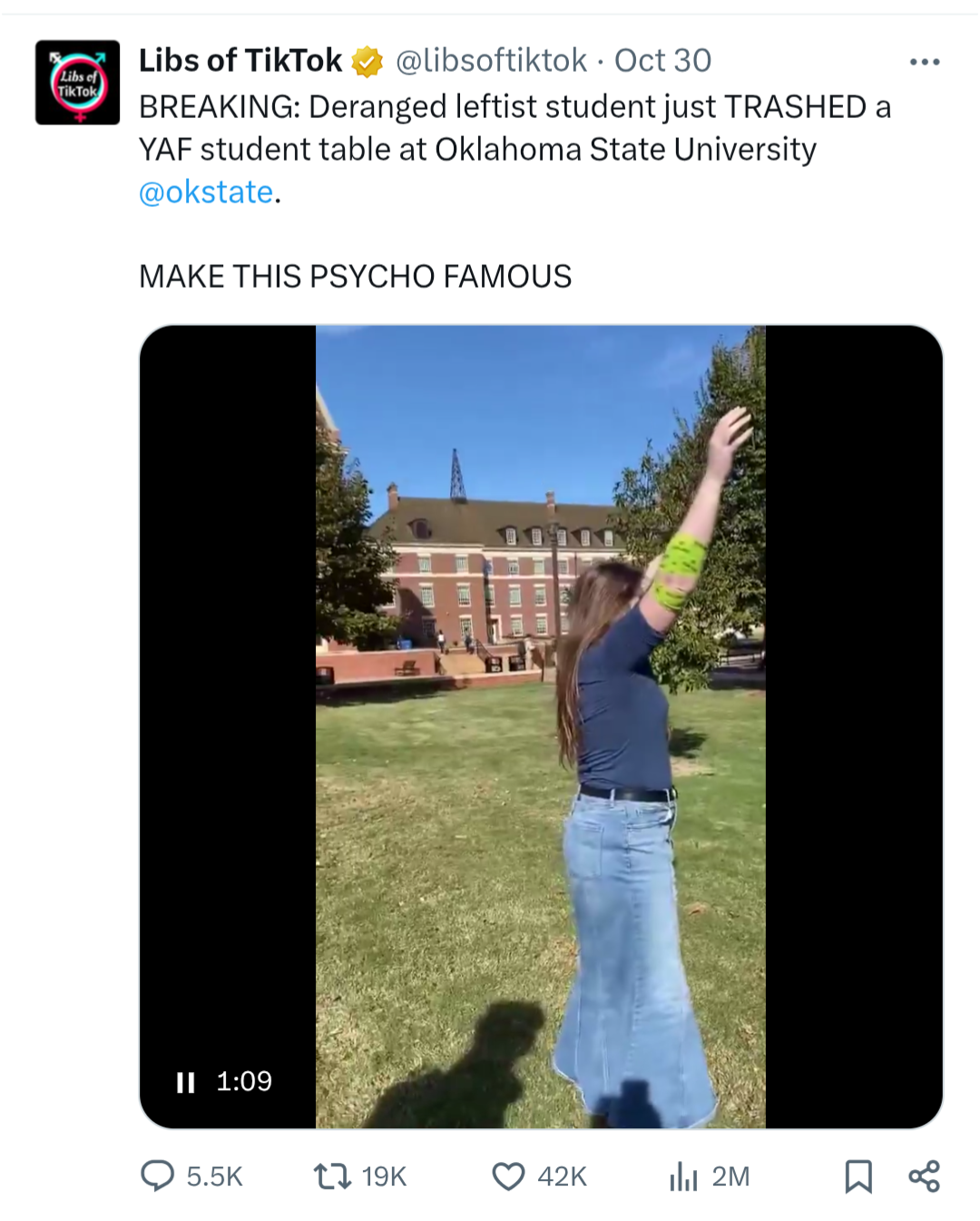Like this post

tap(508, 1176)
